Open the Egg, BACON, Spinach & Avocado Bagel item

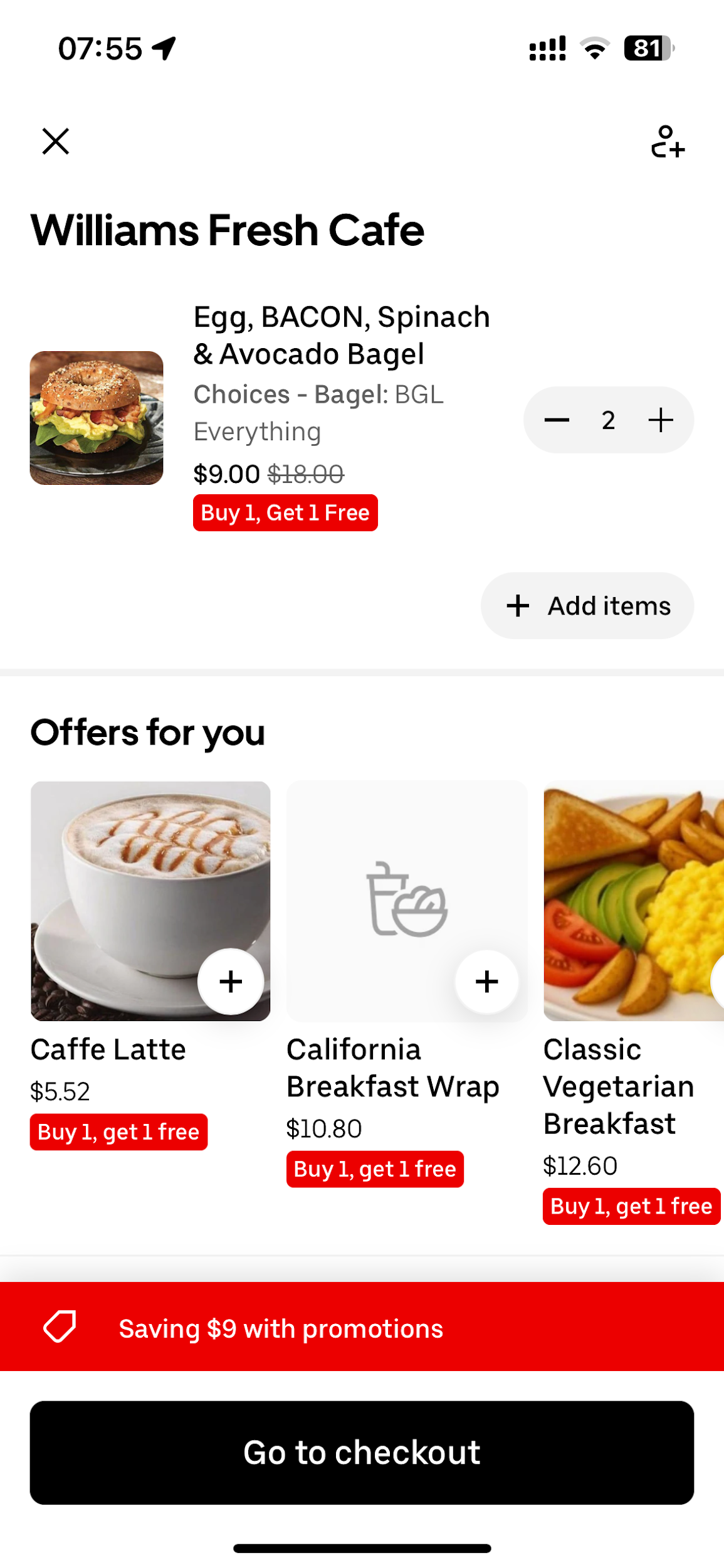[341, 336]
